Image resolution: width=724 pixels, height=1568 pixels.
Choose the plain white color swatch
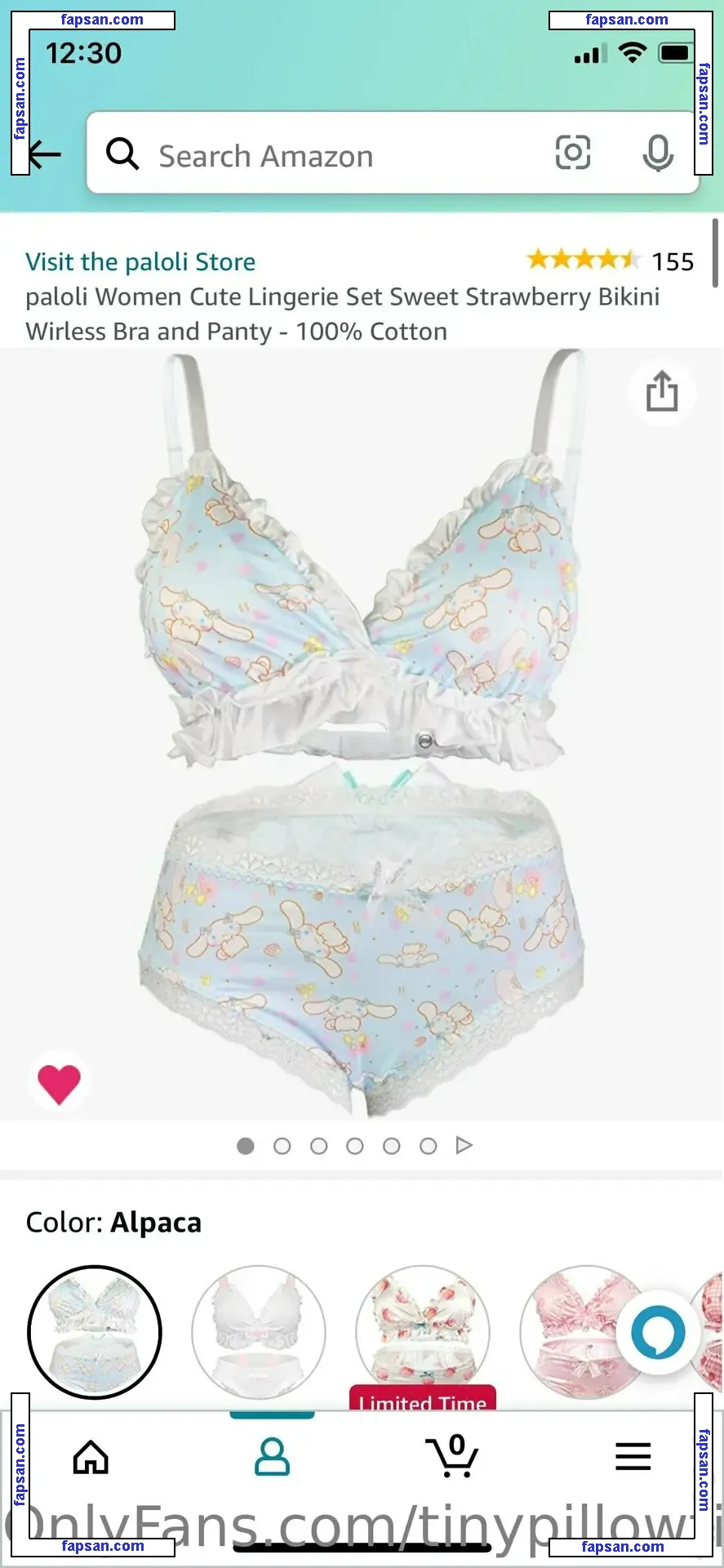[259, 1333]
